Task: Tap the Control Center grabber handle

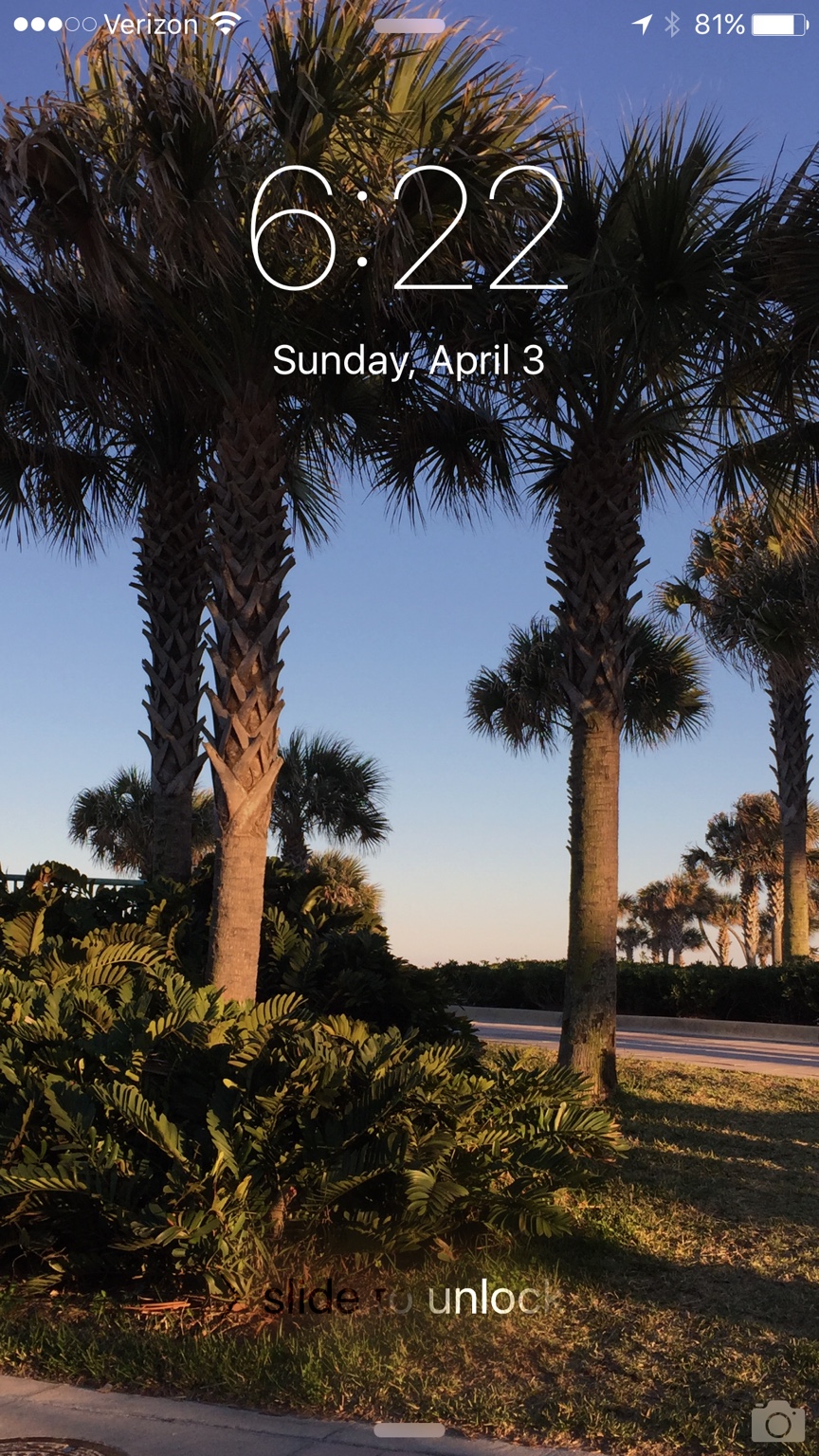Action: click(x=409, y=1429)
